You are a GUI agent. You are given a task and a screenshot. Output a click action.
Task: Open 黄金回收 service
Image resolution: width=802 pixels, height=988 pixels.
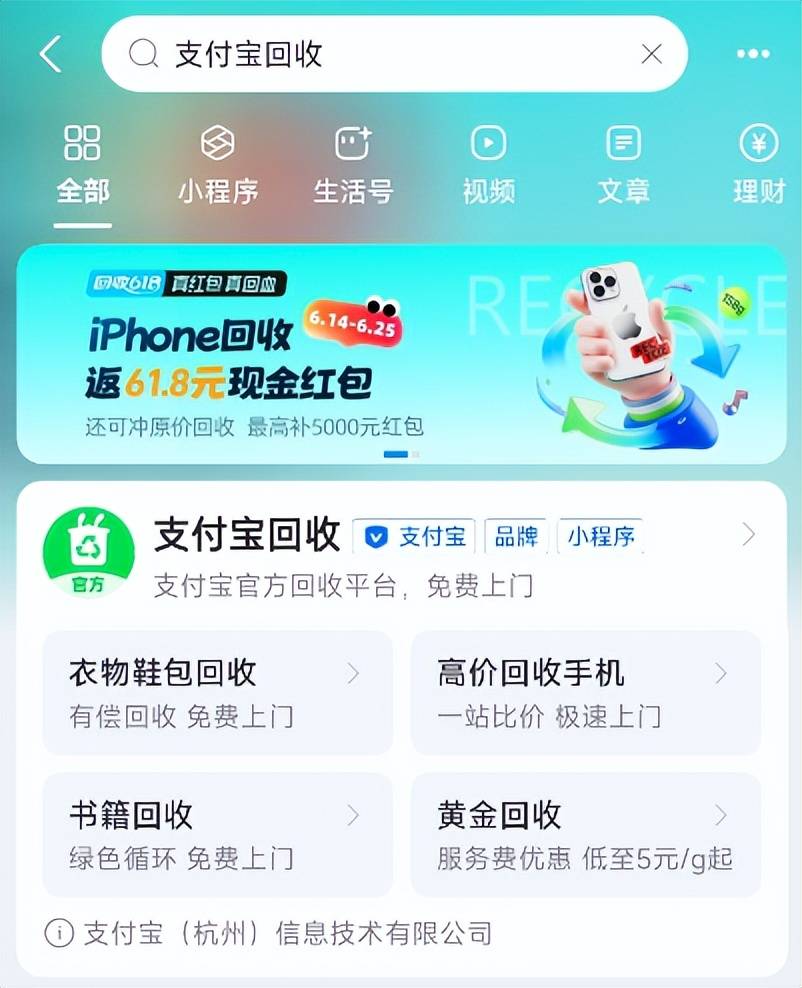(585, 834)
